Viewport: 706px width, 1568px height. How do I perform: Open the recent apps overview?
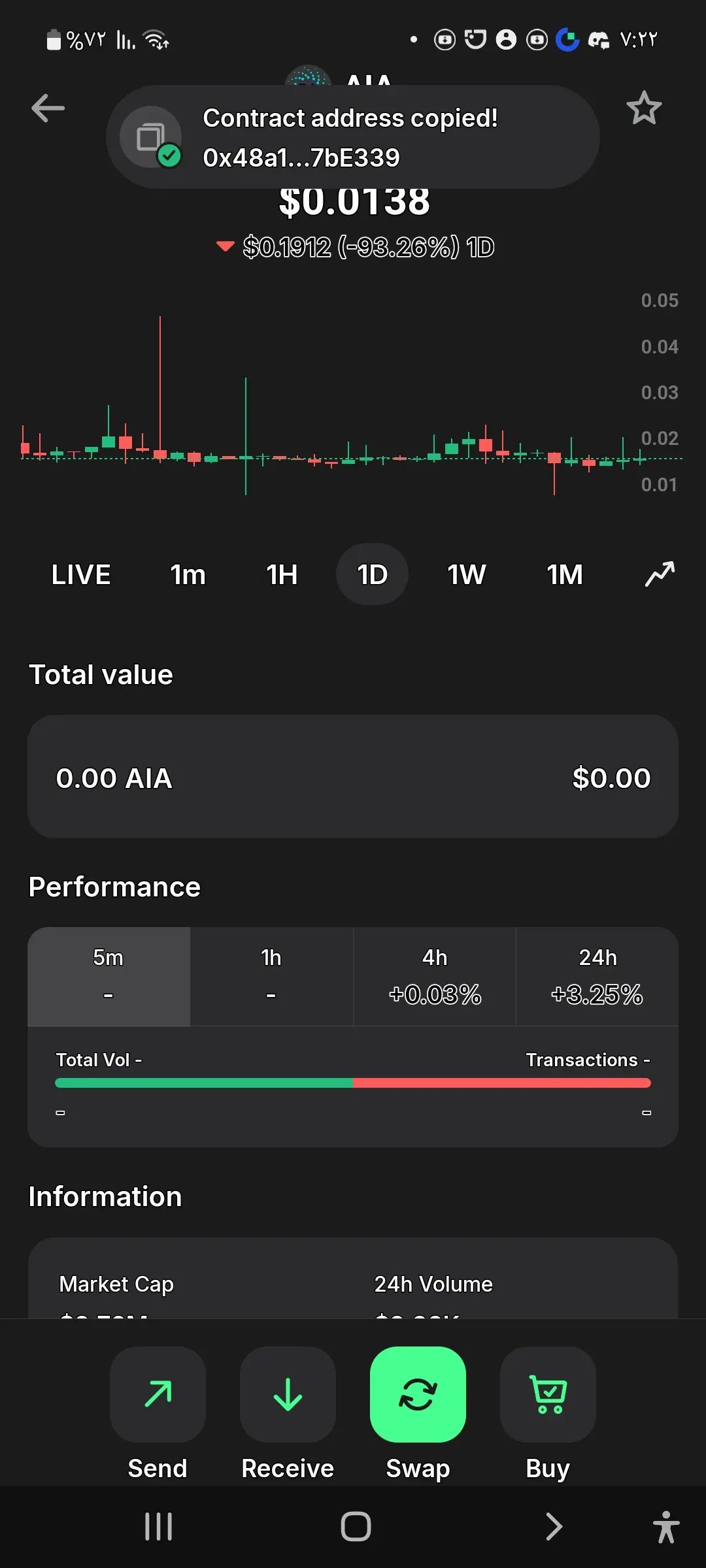point(158,1527)
